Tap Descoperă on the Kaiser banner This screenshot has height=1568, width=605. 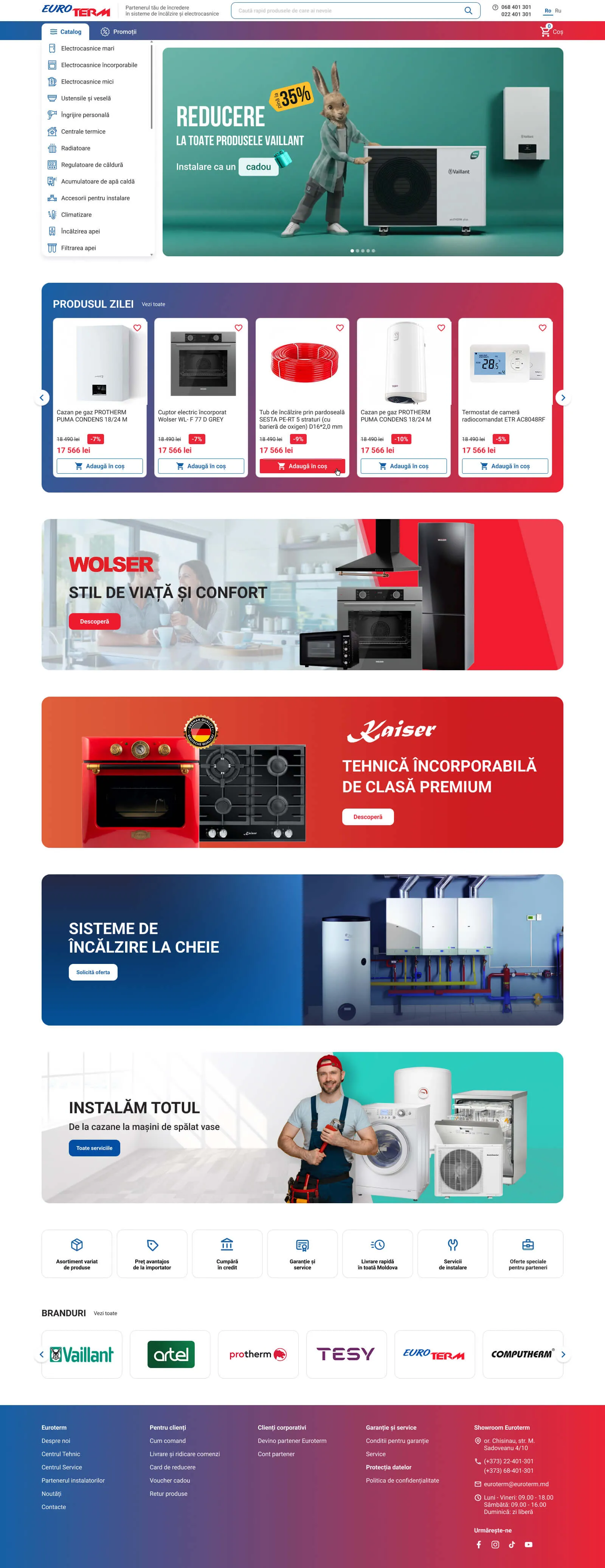point(368,817)
